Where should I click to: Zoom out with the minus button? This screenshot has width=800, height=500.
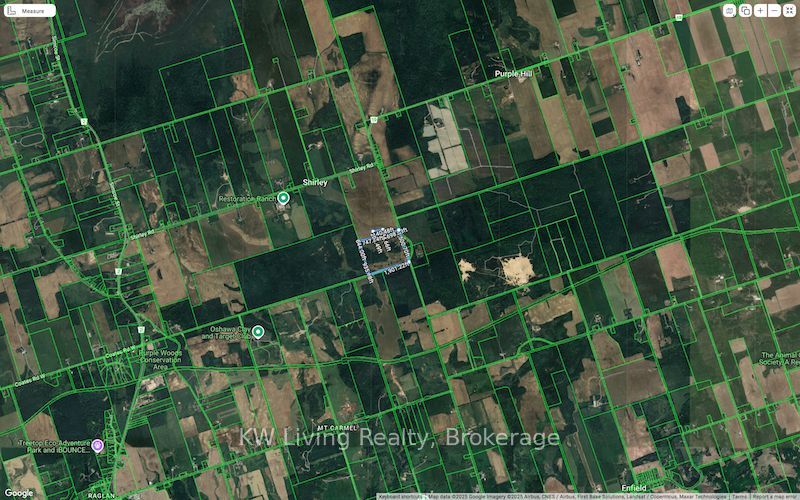coord(774,10)
